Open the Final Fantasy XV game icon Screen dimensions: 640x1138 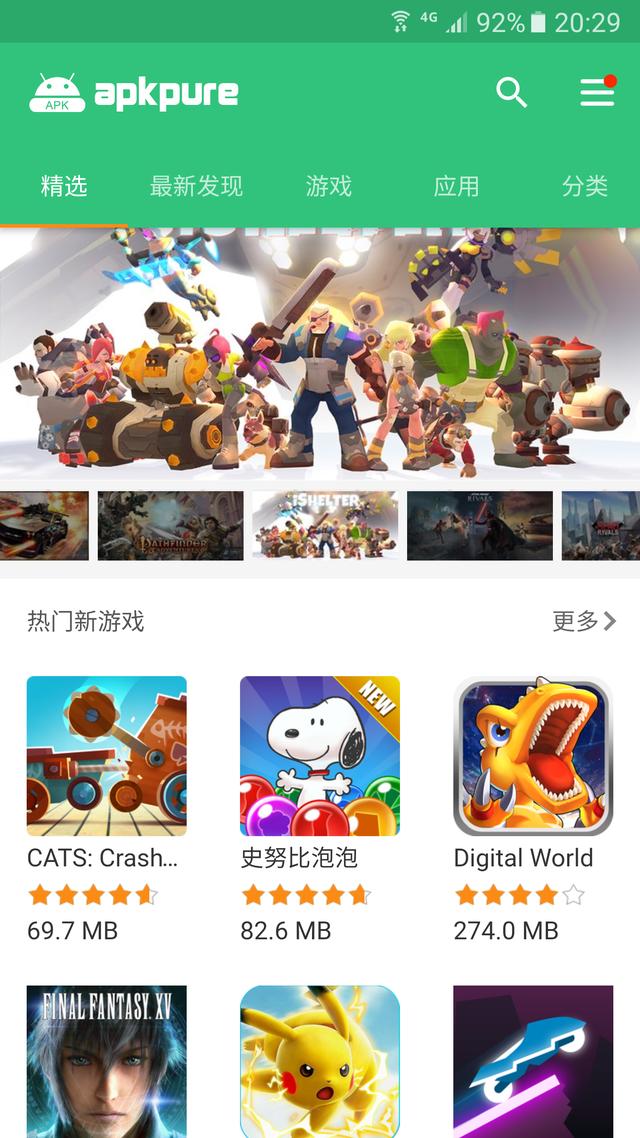106,1062
